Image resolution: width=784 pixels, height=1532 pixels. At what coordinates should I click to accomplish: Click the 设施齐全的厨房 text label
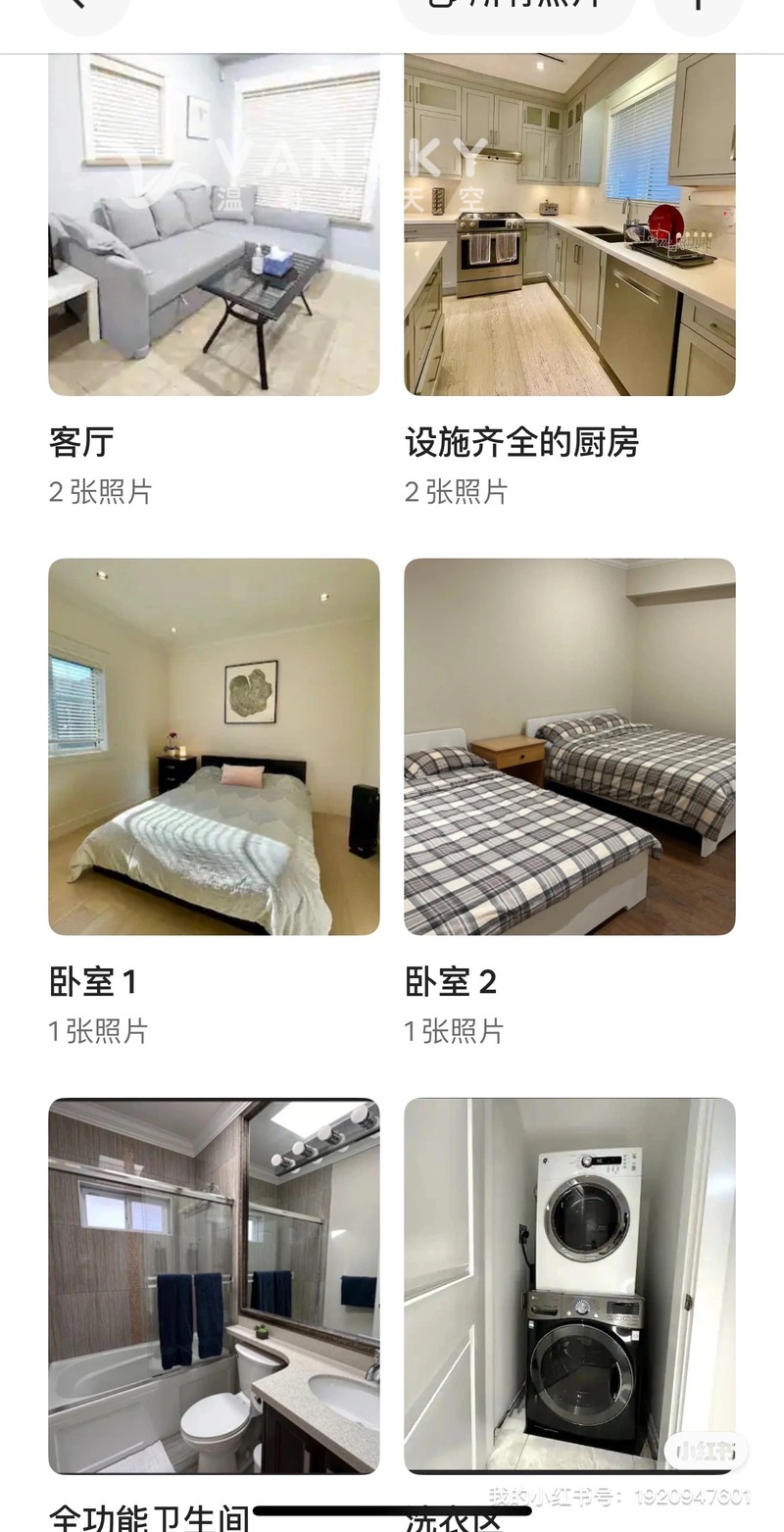(x=523, y=443)
